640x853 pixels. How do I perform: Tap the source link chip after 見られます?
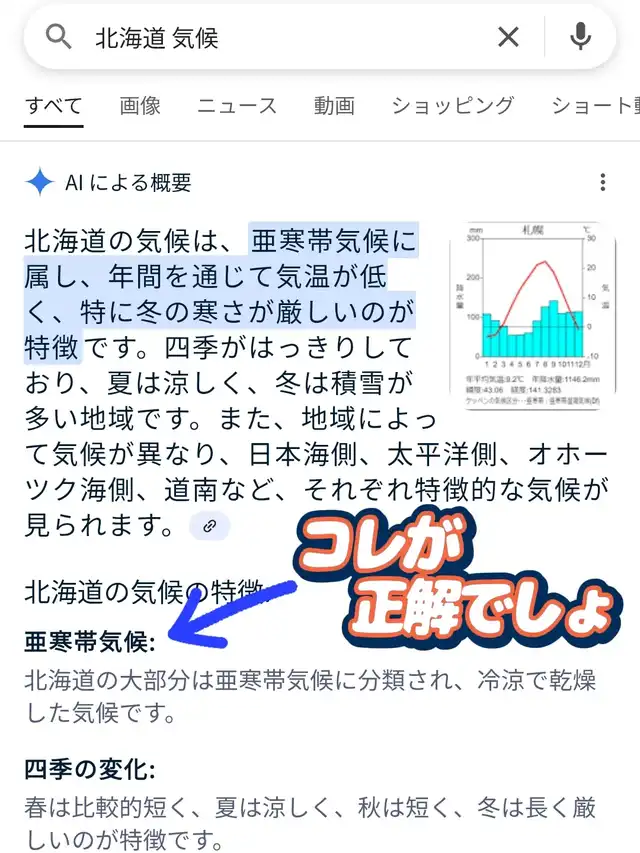[x=210, y=526]
